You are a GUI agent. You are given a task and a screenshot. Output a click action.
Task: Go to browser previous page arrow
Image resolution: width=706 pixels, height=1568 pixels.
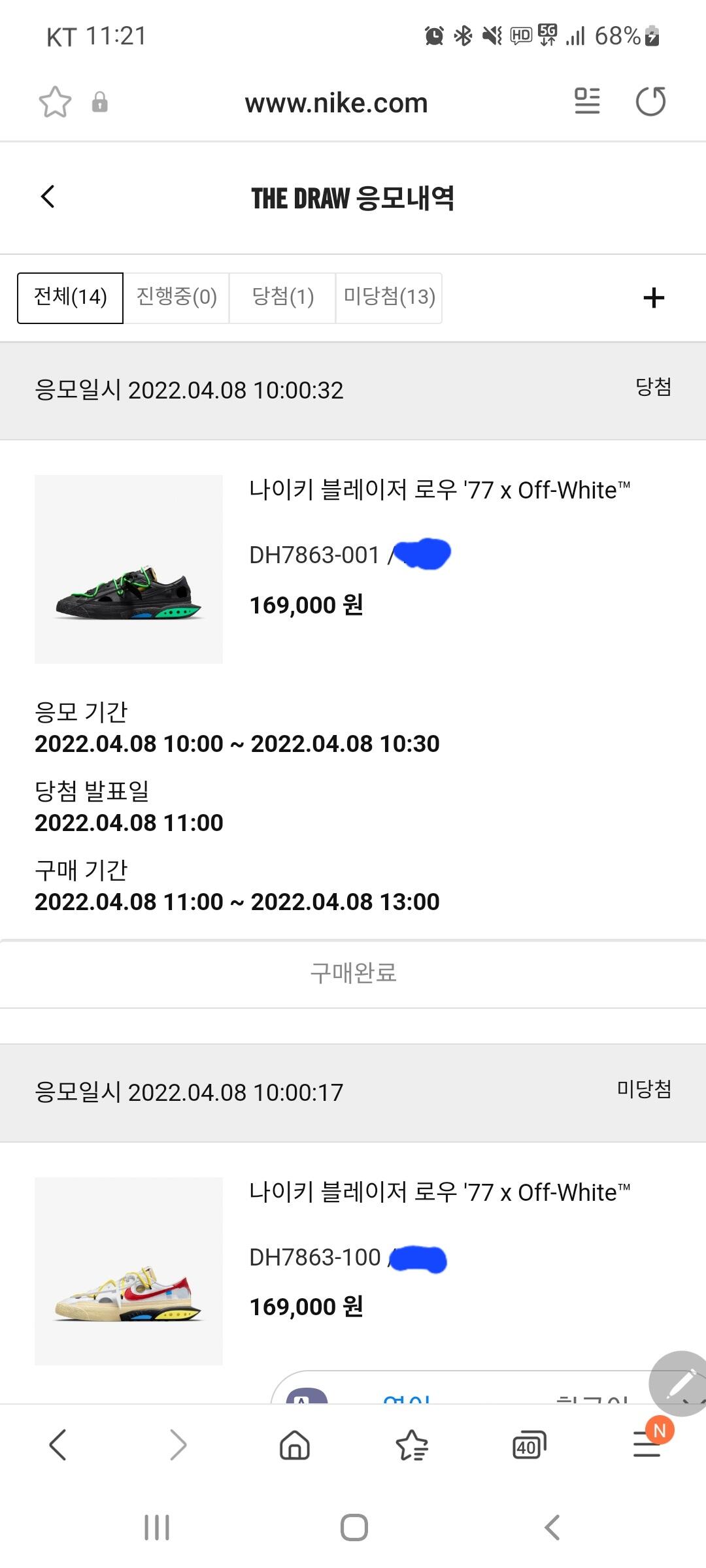point(58,1445)
